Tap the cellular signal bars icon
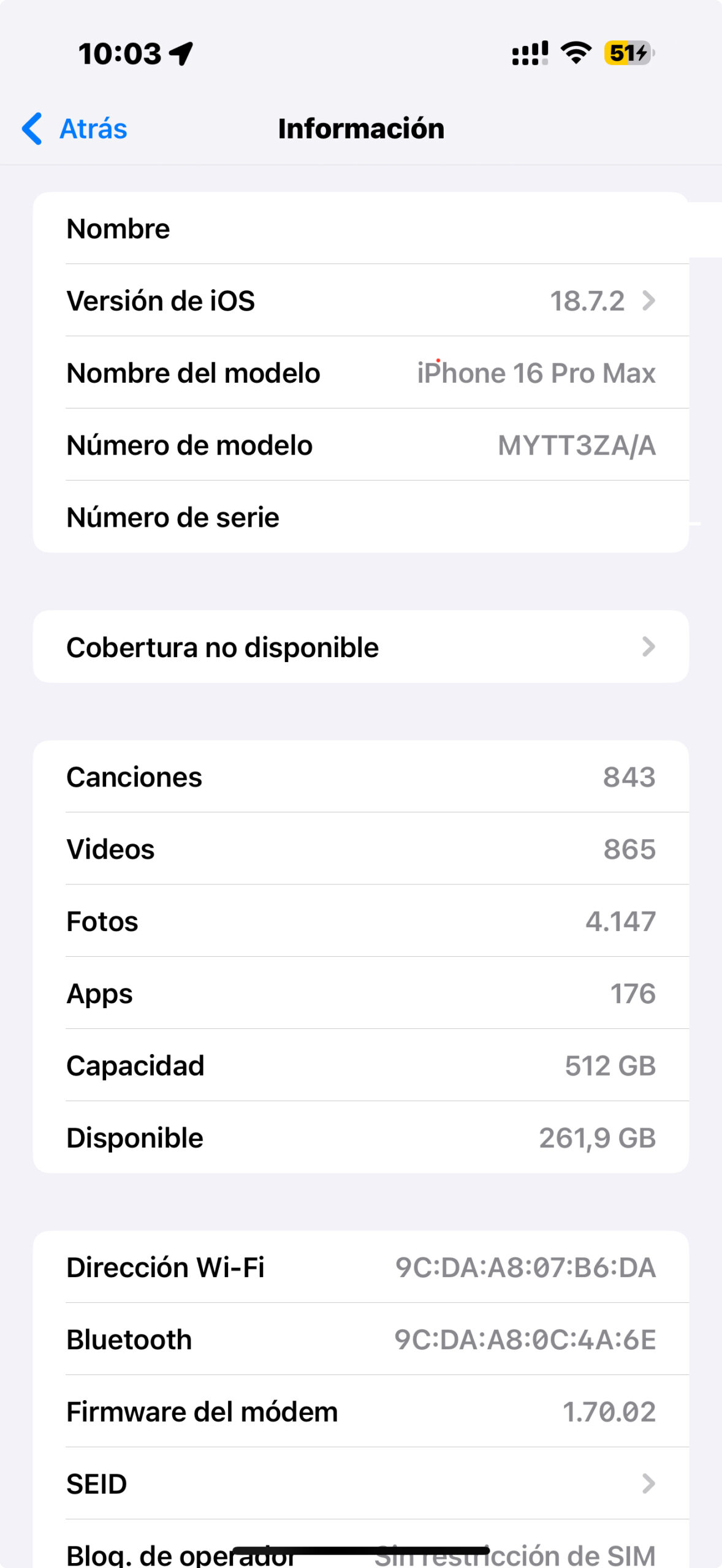 (528, 53)
